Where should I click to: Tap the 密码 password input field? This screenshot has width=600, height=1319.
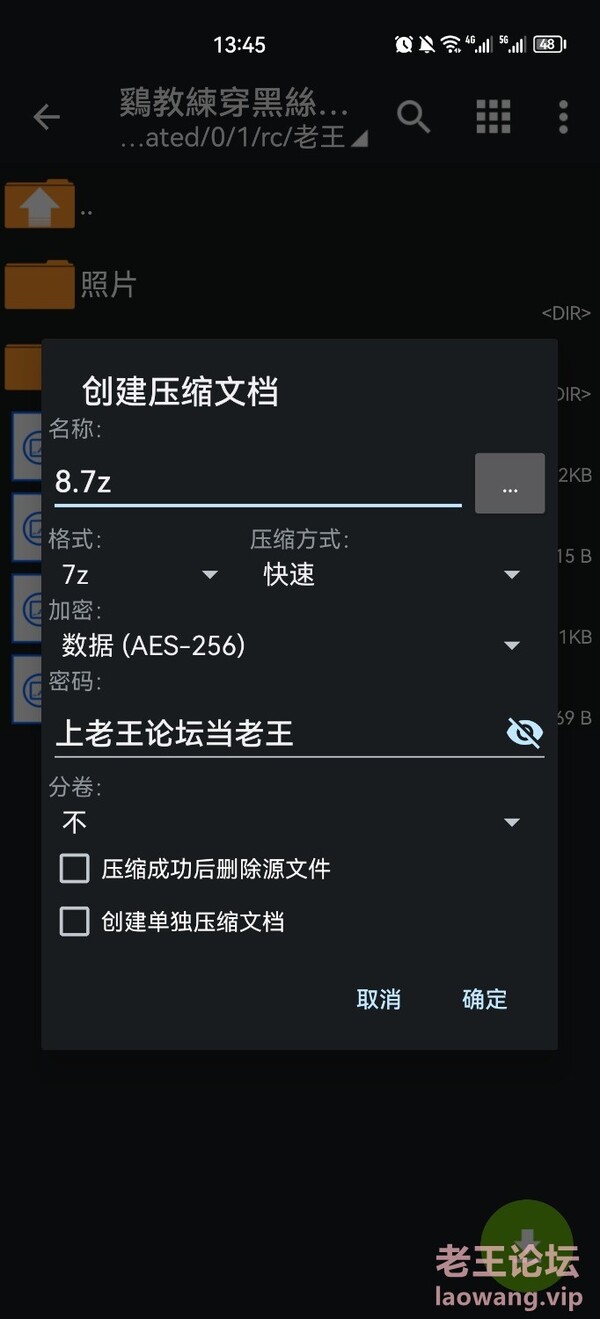(x=275, y=733)
